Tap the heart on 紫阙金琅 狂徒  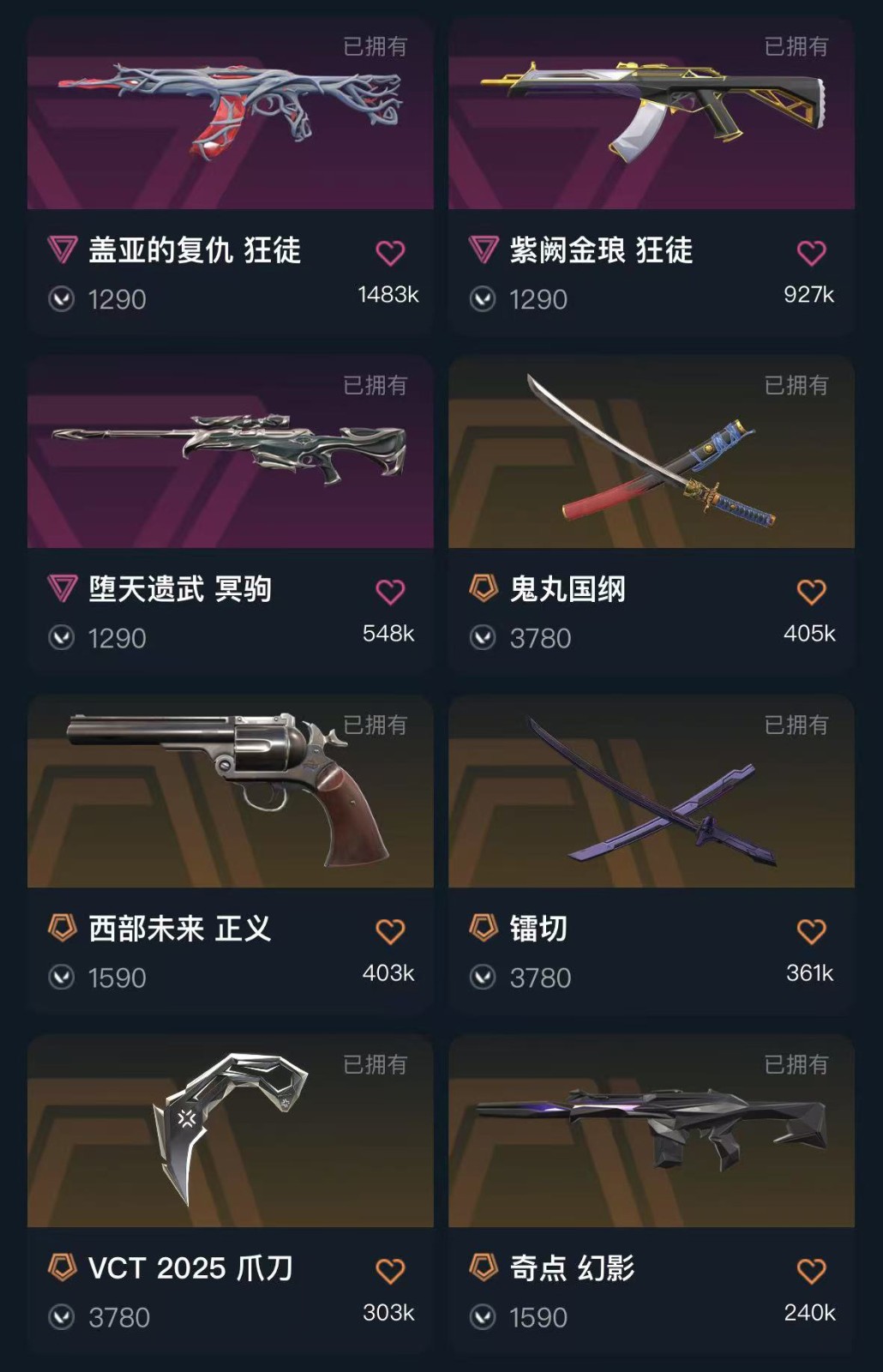click(x=811, y=253)
